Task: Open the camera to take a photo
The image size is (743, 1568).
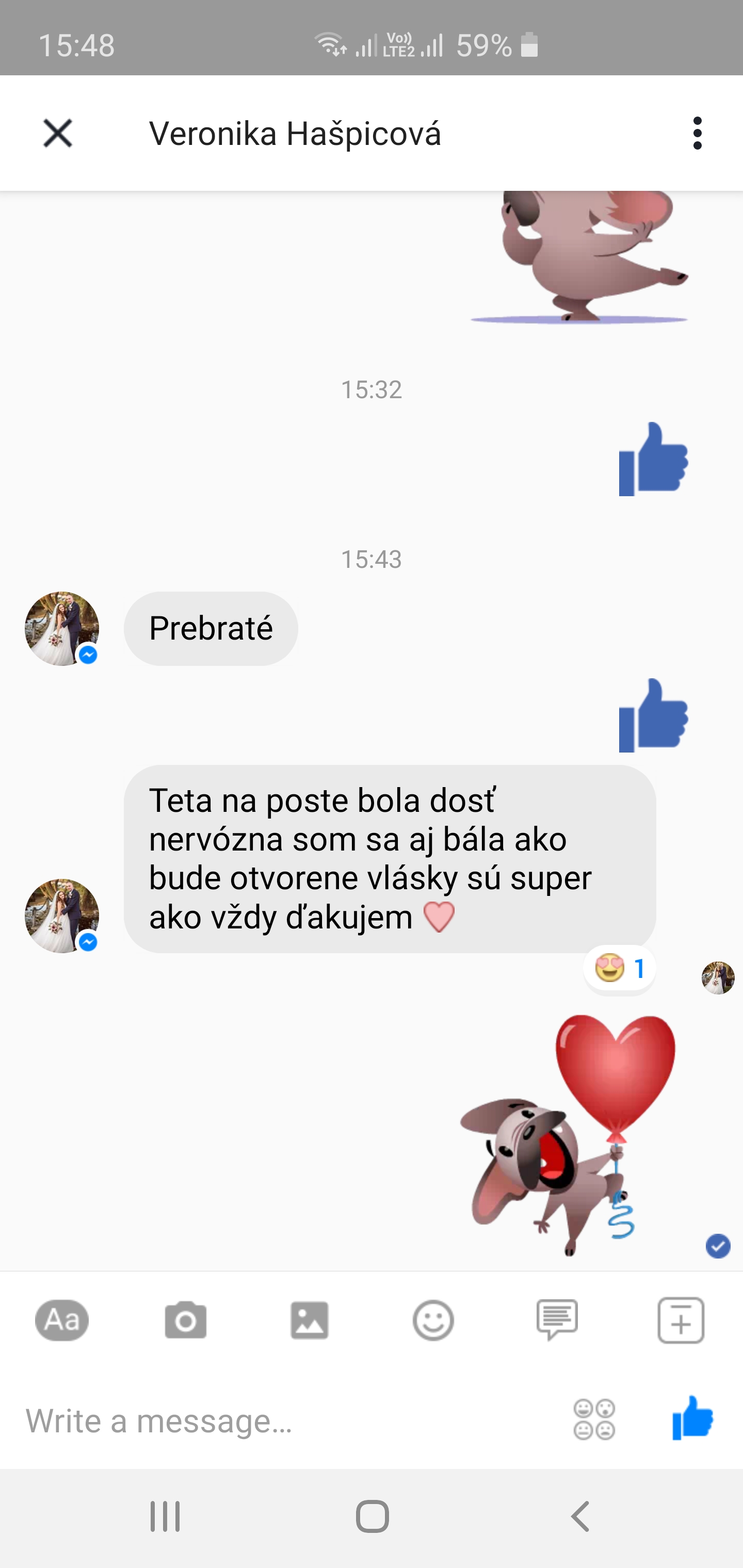Action: pyautogui.click(x=186, y=1320)
